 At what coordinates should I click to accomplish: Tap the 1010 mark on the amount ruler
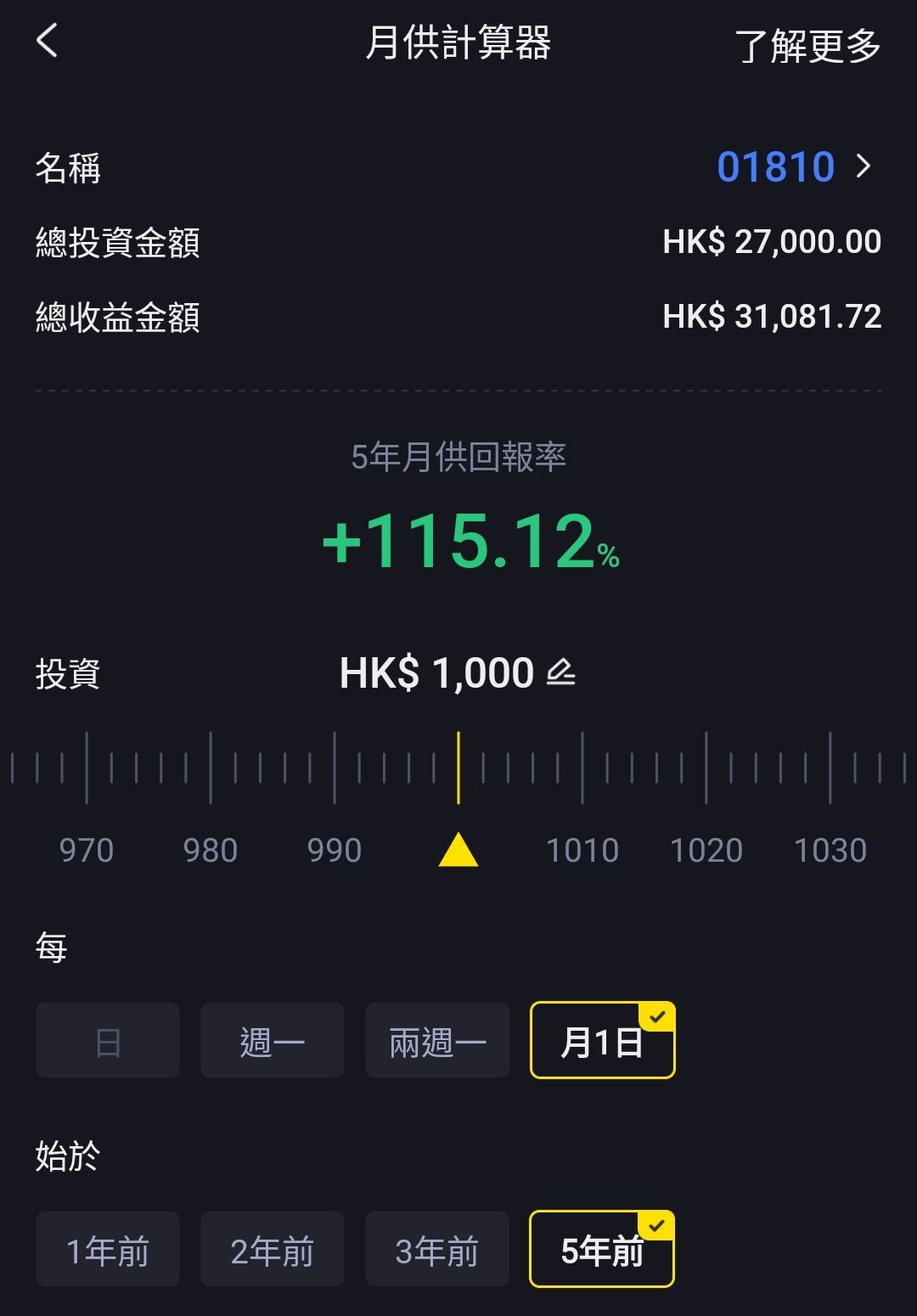(582, 850)
